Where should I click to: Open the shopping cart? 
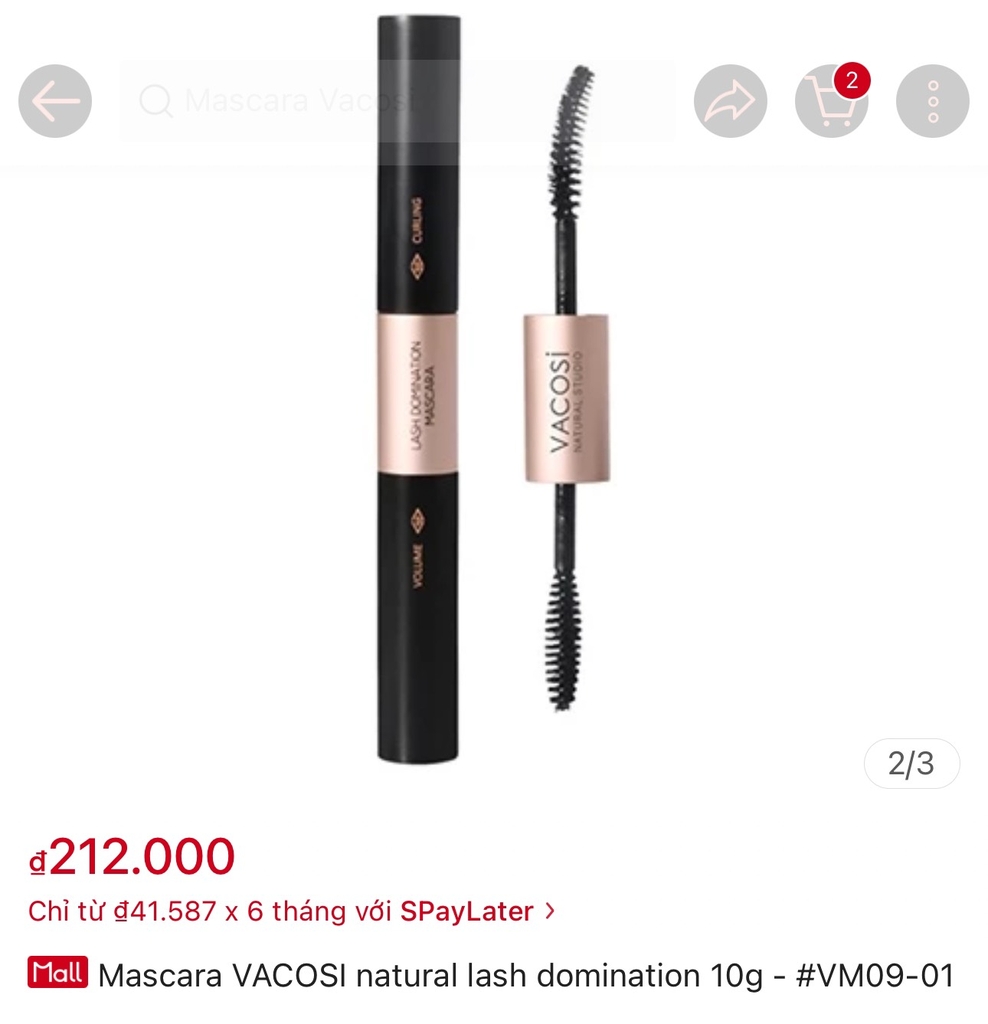pos(831,101)
